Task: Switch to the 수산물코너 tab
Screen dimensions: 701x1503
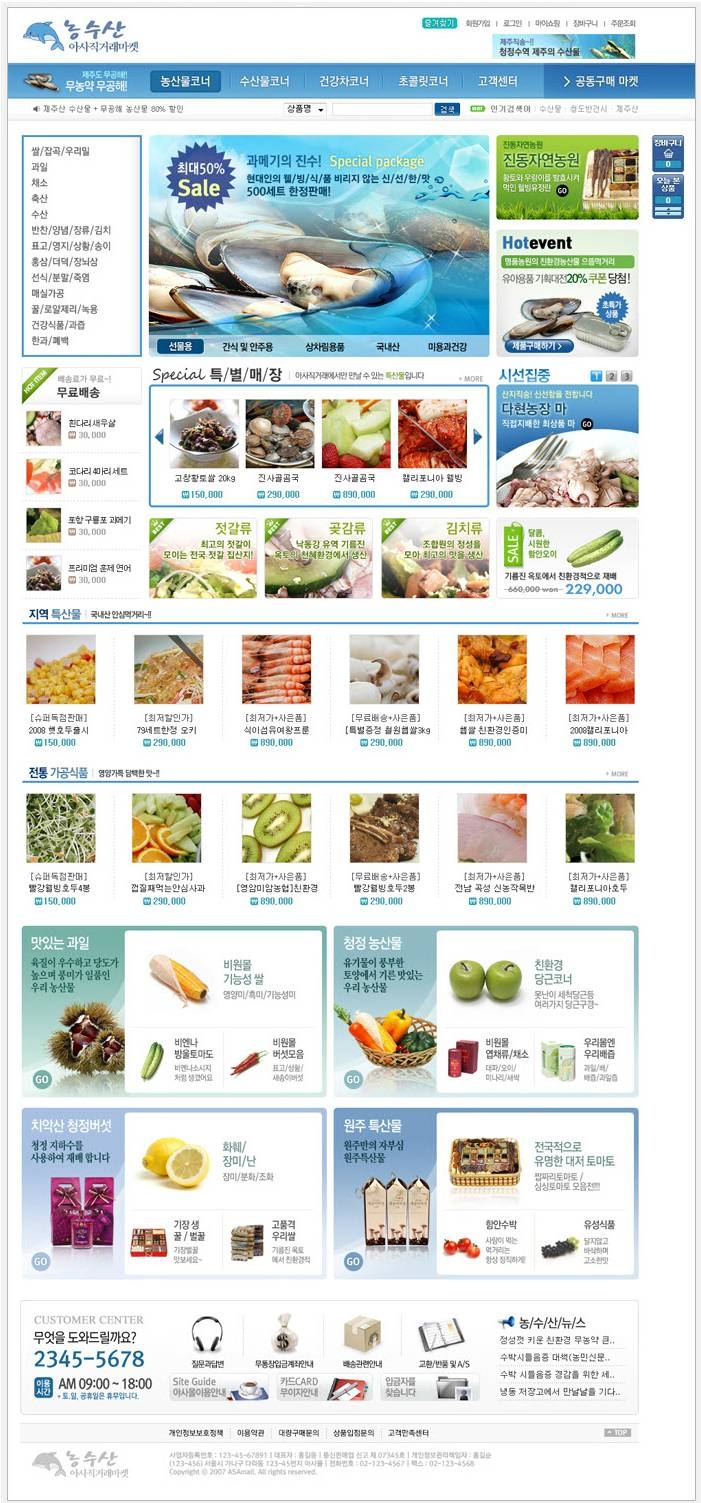Action: (x=265, y=82)
